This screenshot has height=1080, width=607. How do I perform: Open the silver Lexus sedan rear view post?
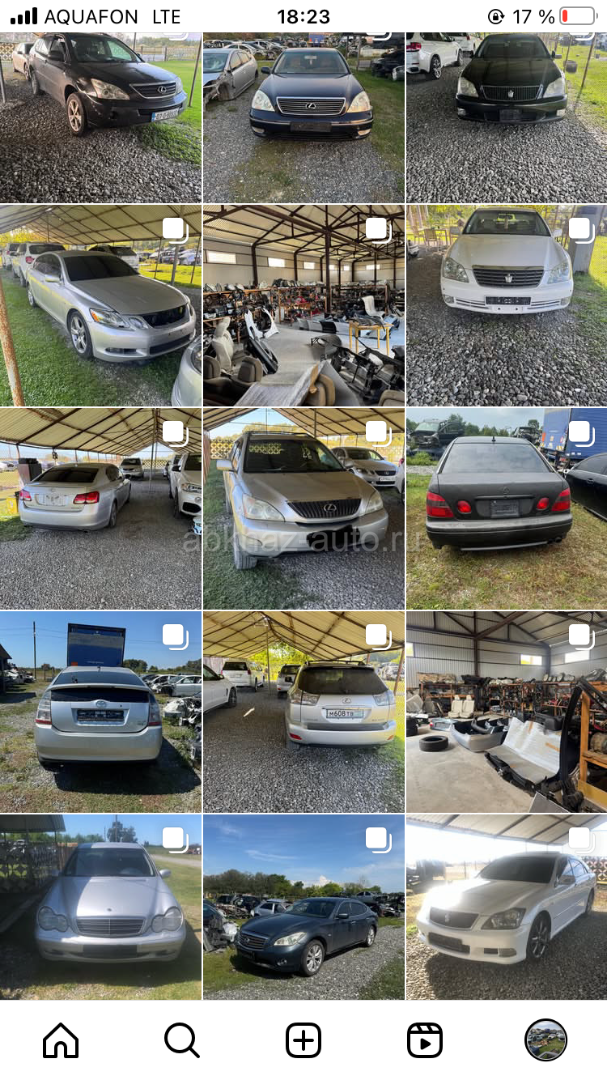click(x=100, y=508)
